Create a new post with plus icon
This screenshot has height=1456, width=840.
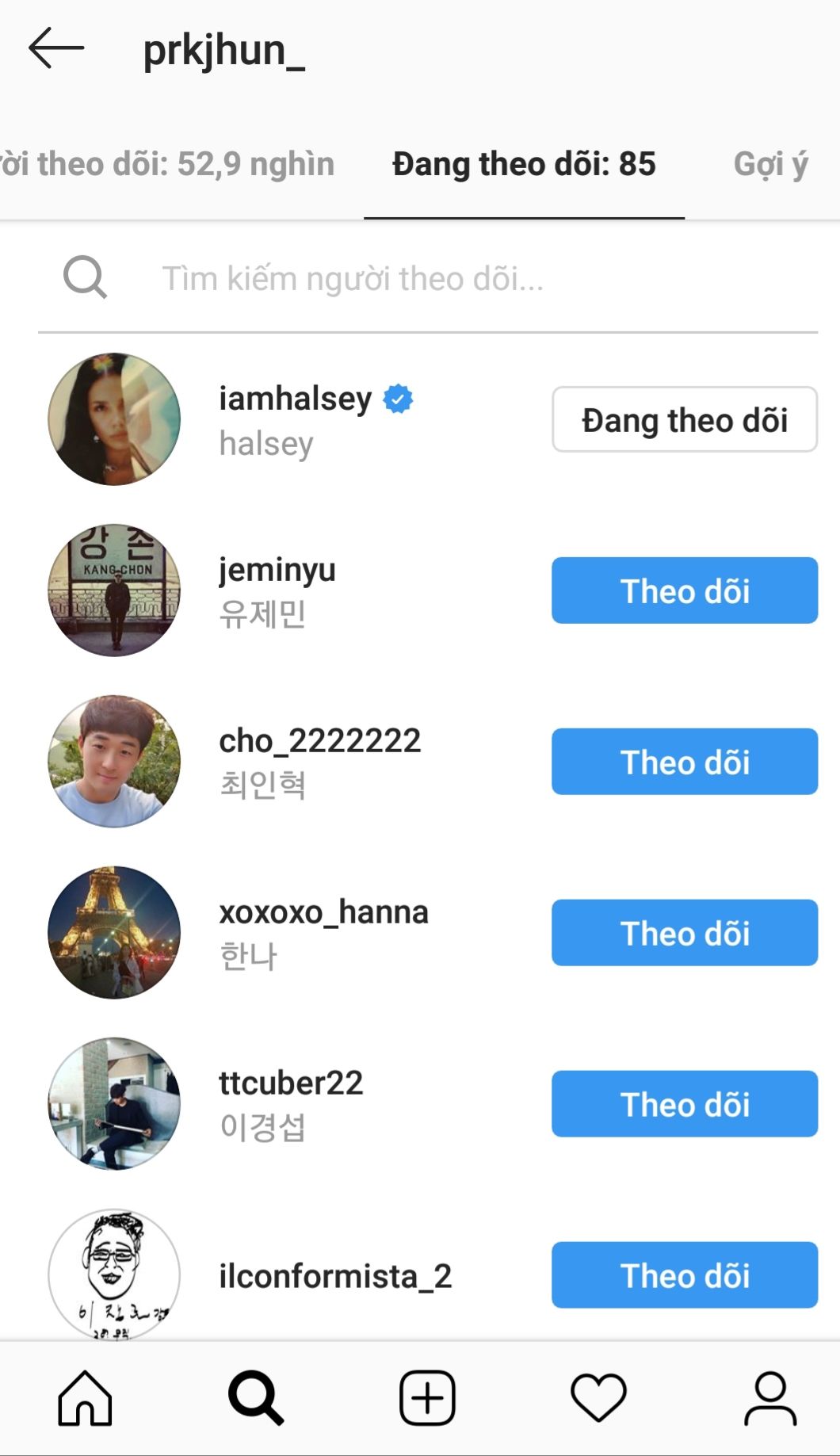point(427,1397)
